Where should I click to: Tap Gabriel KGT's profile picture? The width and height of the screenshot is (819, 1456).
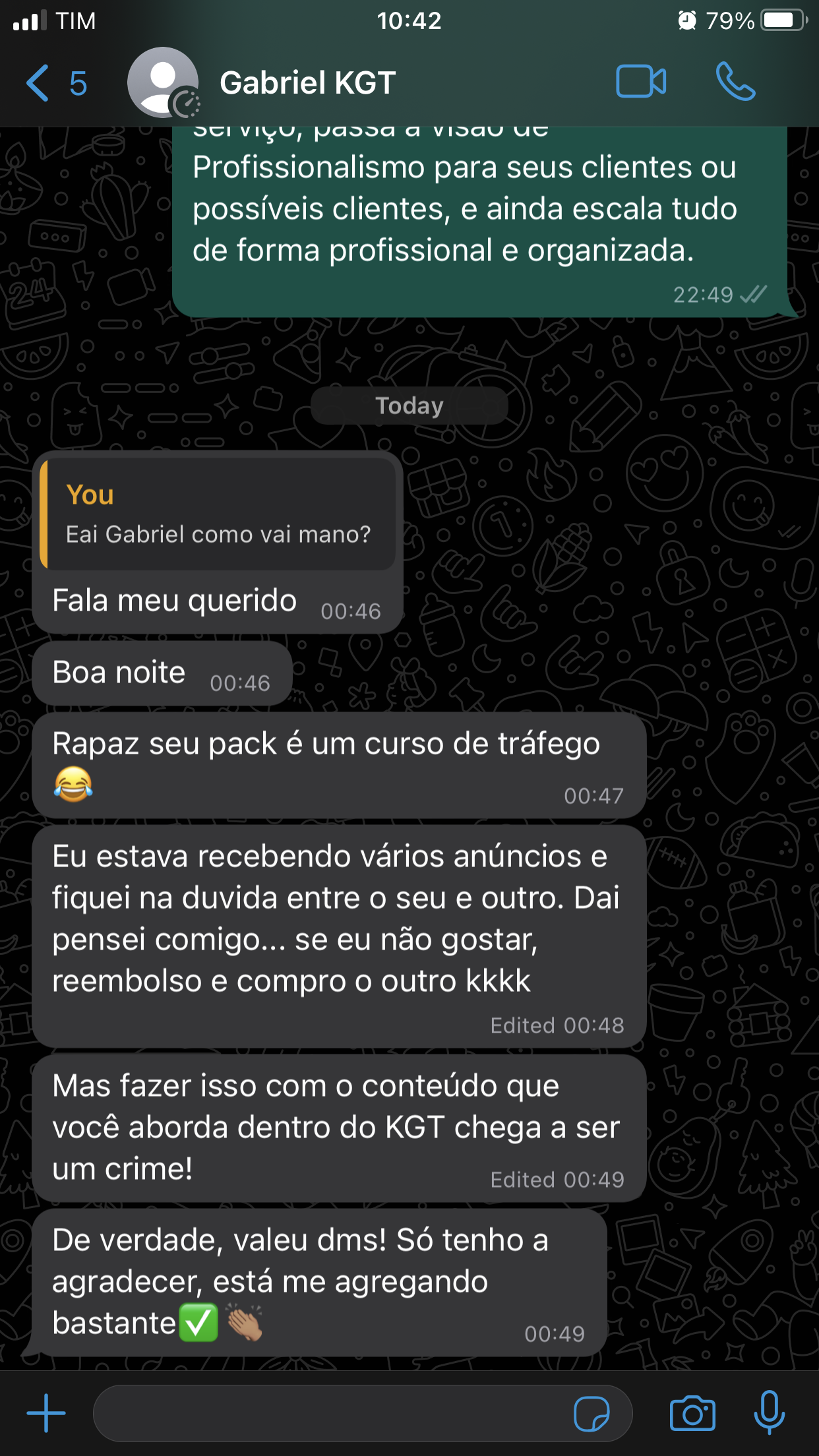coord(162,83)
